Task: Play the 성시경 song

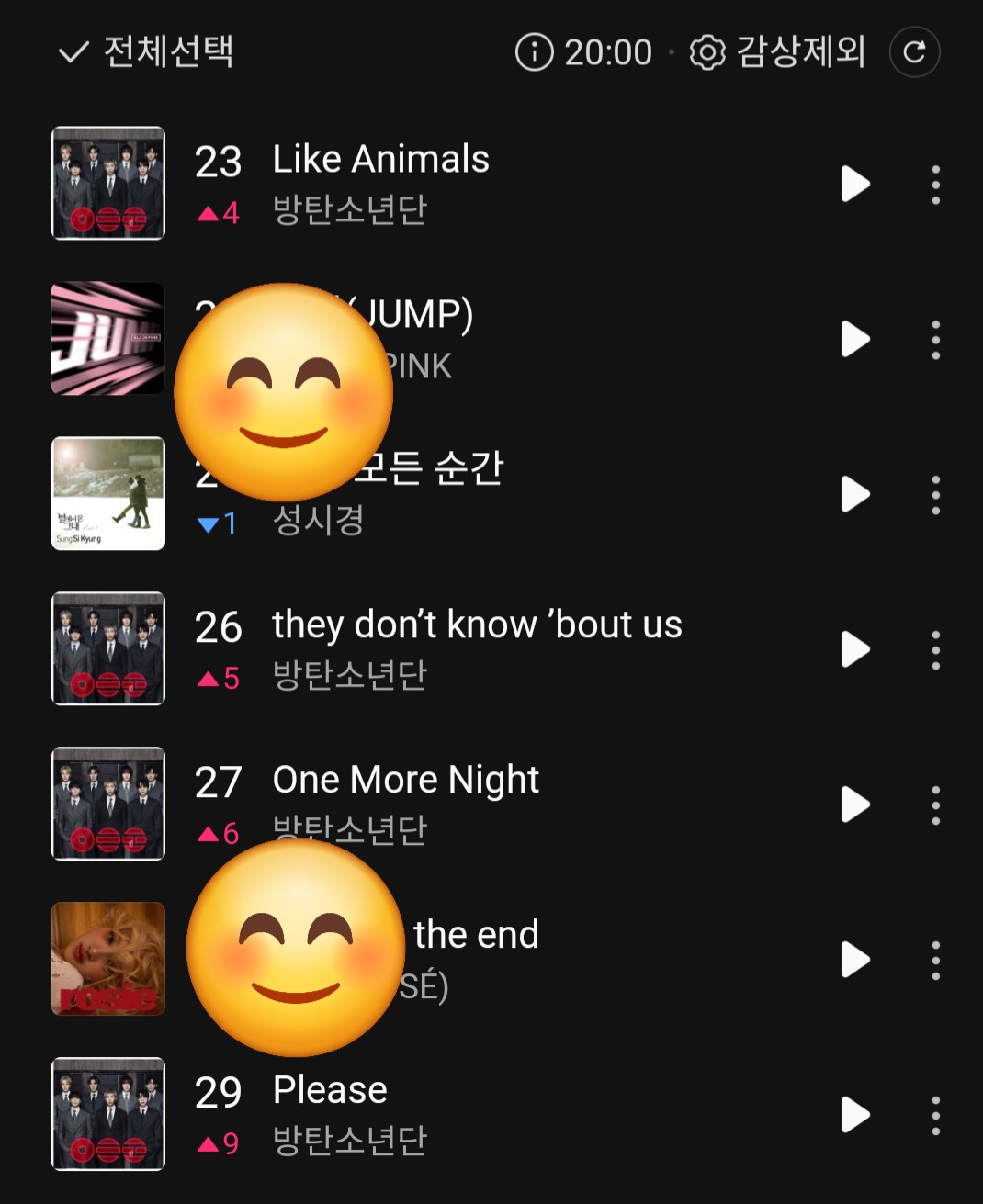Action: (x=855, y=494)
